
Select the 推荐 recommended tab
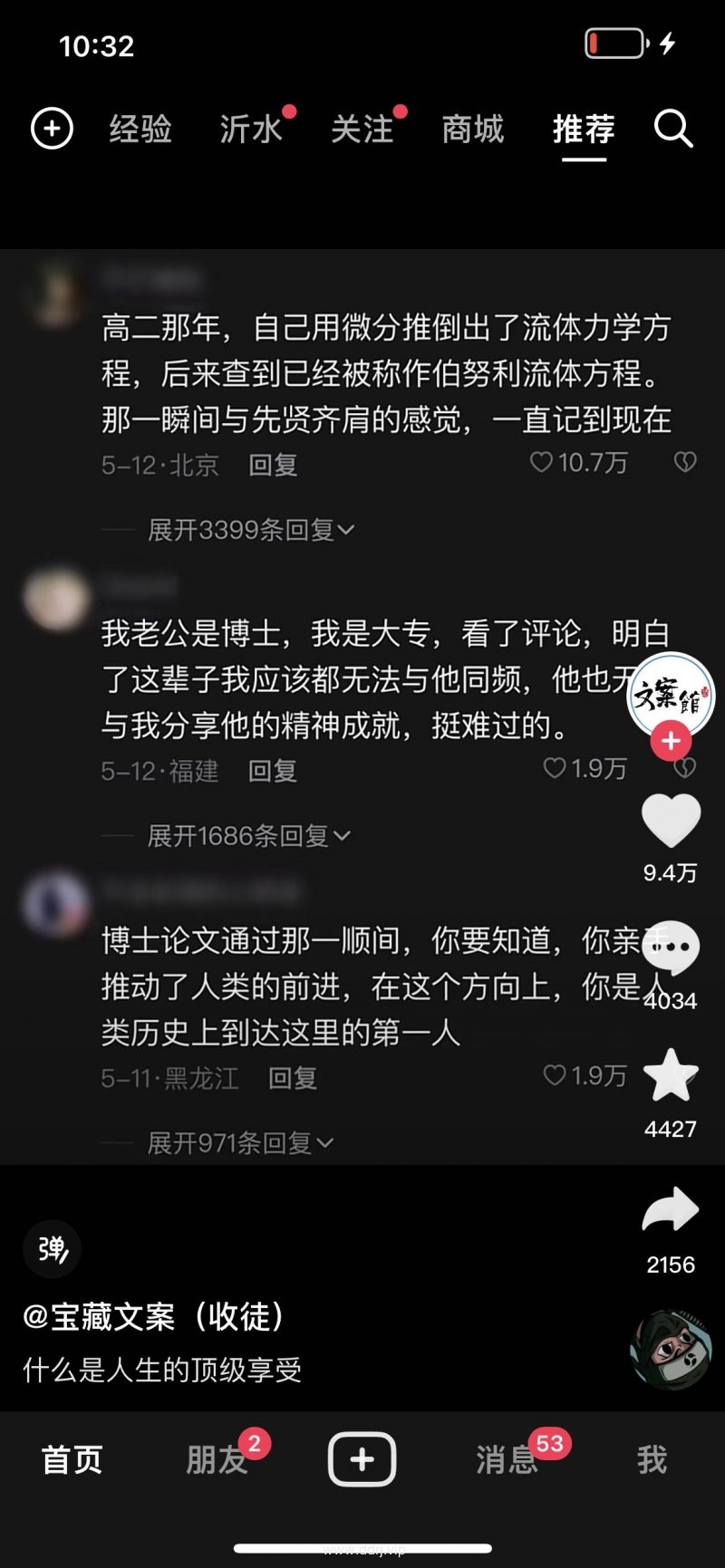click(x=584, y=129)
